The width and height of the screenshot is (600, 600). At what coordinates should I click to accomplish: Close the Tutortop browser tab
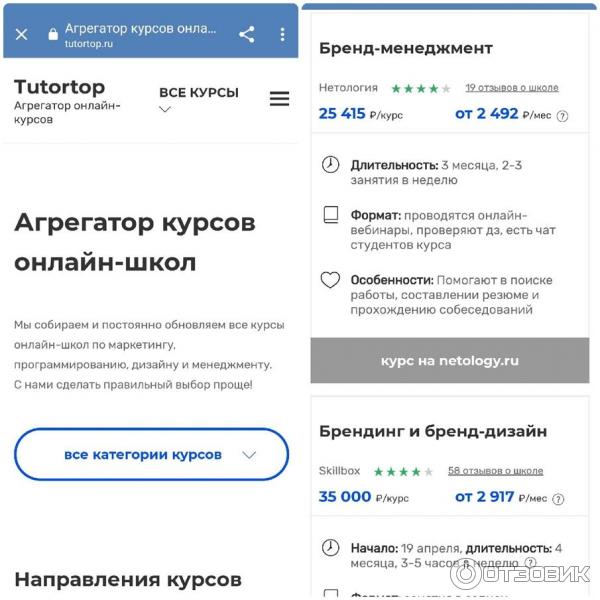pos(22,34)
